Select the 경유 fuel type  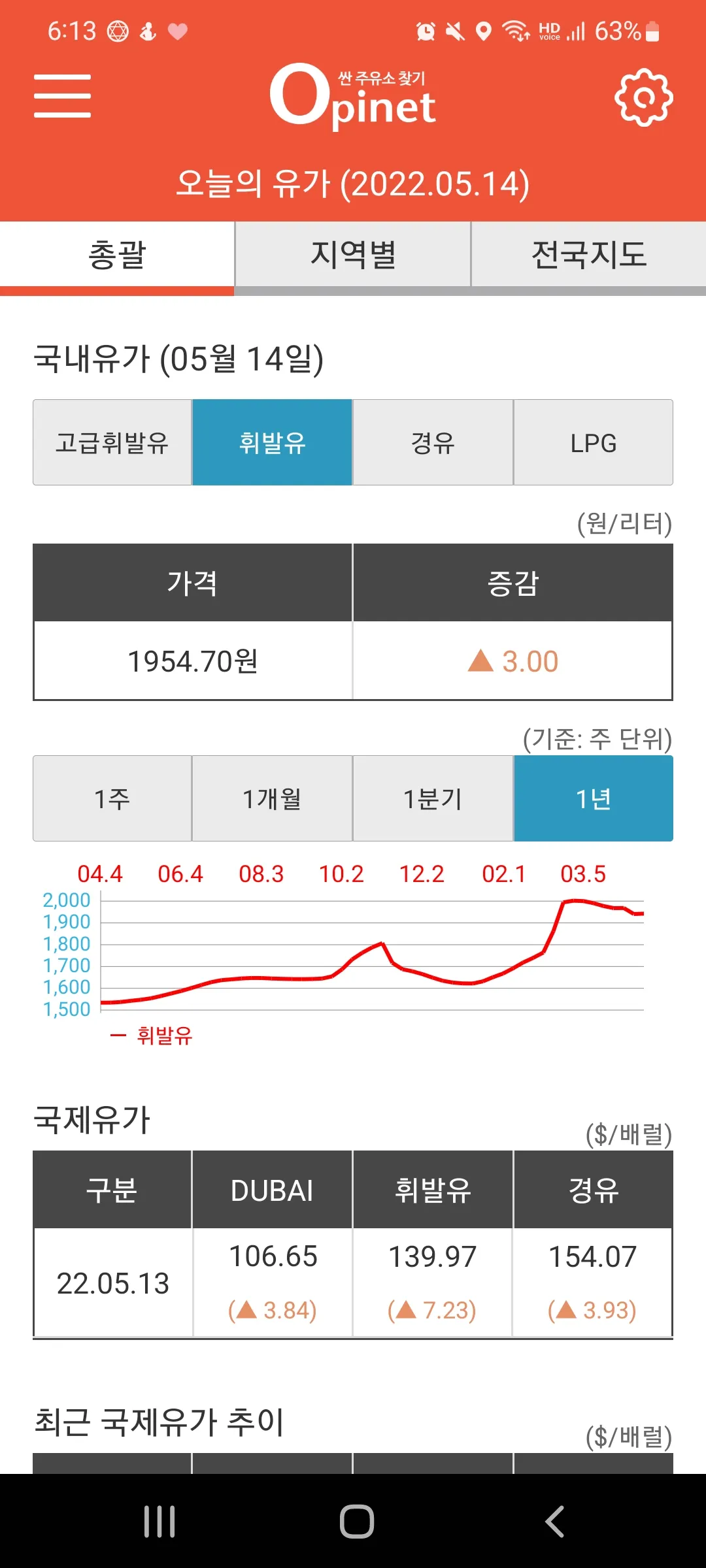pyautogui.click(x=433, y=442)
